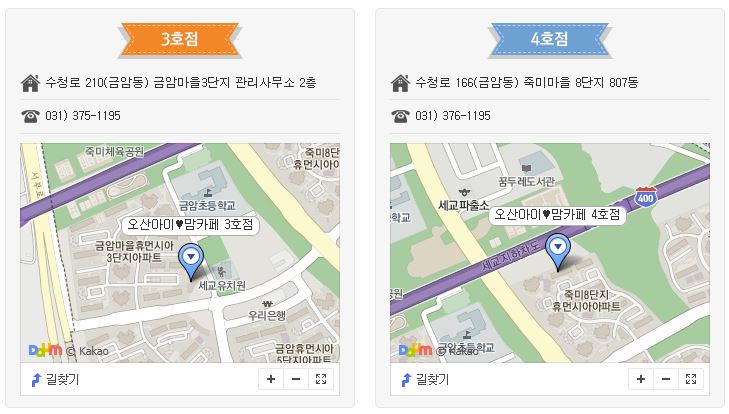The height and width of the screenshot is (414, 729).
Task: Open 길찾기 directions for 4호점
Action: [x=425, y=379]
